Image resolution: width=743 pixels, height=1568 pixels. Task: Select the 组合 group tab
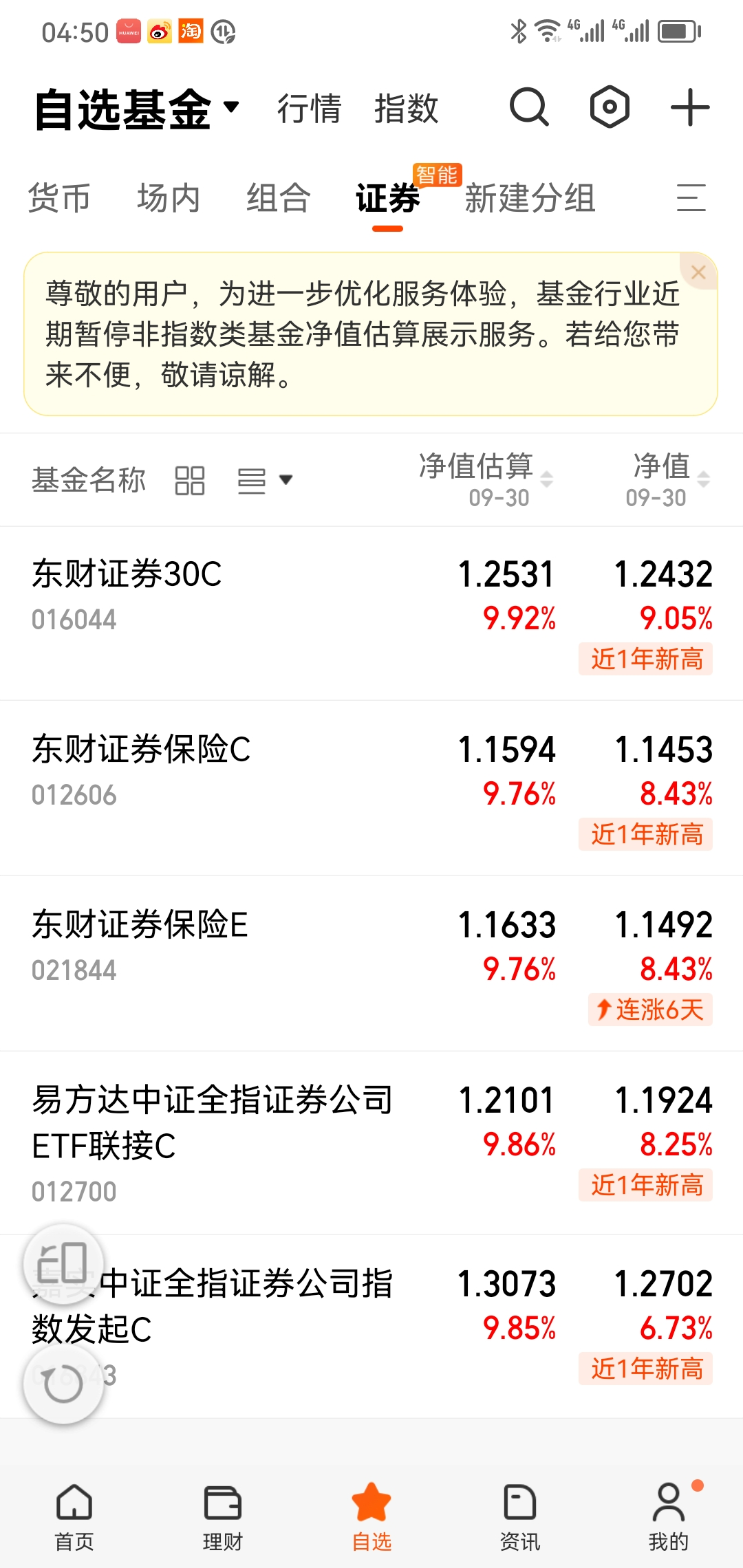click(x=278, y=198)
